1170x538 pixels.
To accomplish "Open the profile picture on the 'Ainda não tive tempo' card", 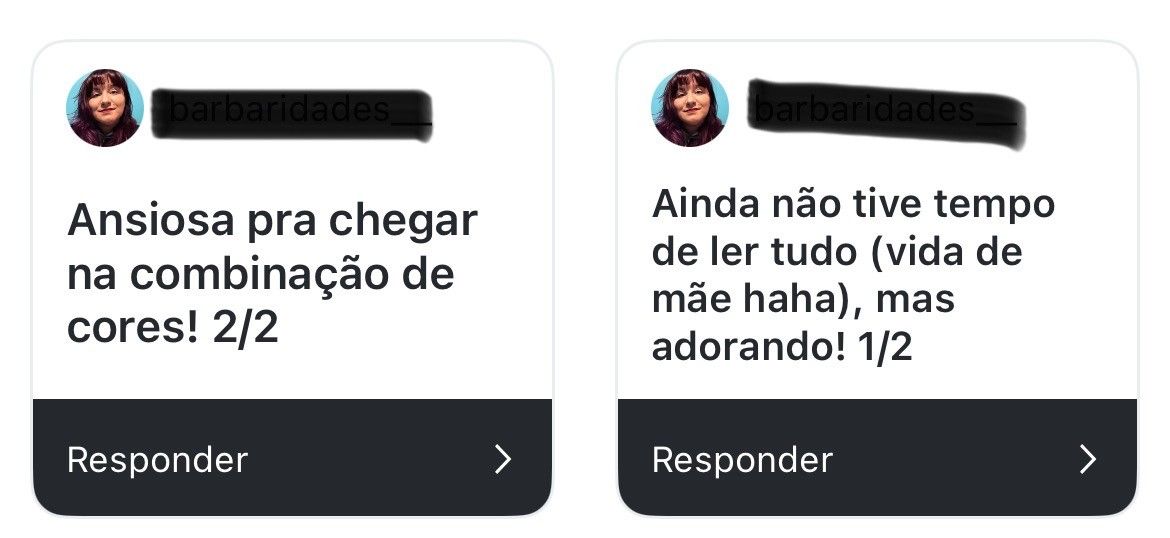I will [690, 108].
